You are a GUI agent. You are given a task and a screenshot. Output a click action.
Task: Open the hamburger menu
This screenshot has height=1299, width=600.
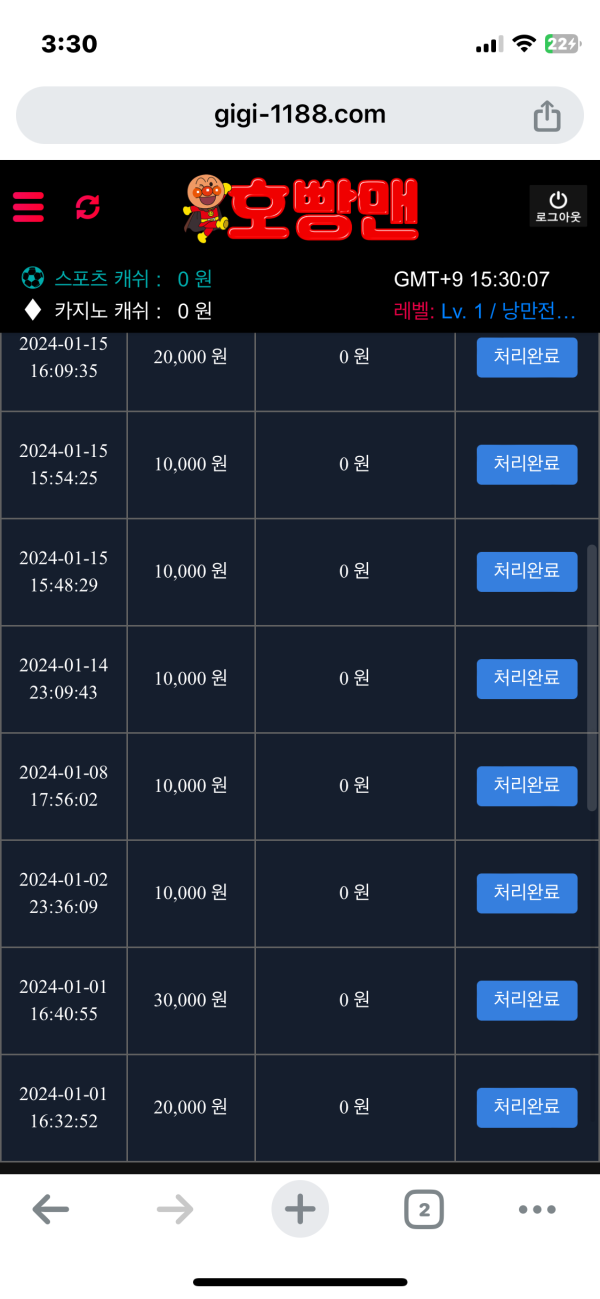click(x=29, y=207)
